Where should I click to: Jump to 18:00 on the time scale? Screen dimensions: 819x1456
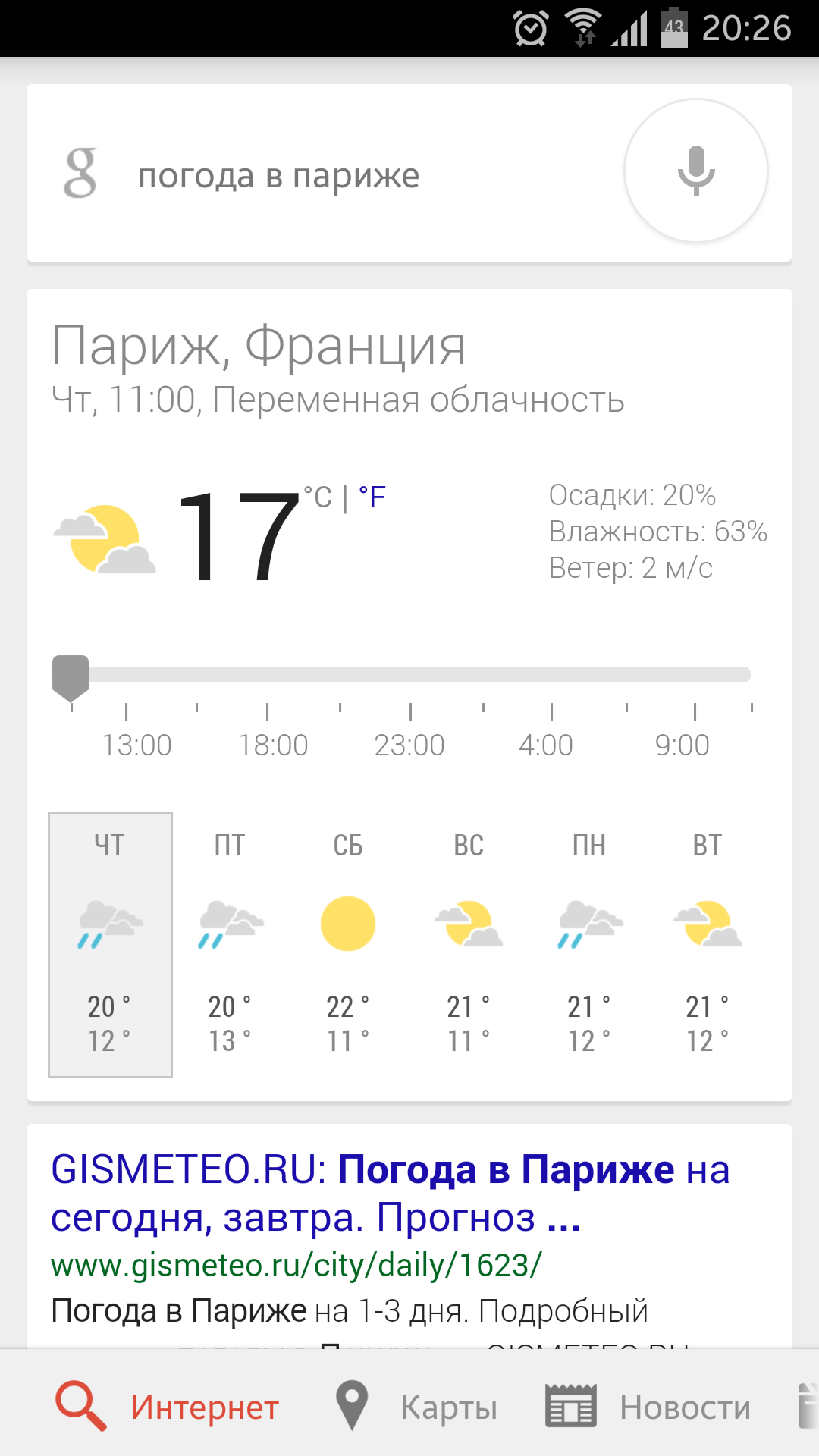point(273,745)
